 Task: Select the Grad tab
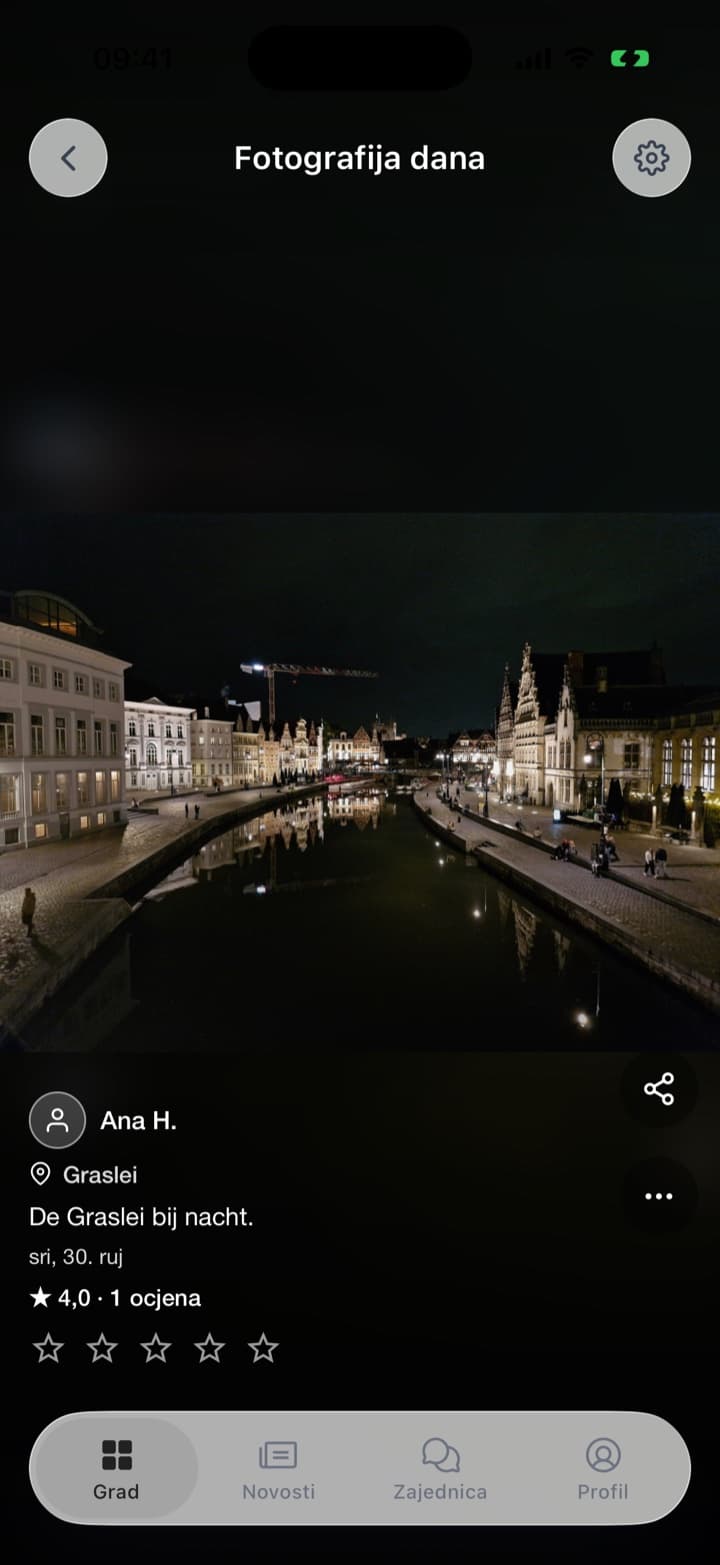coord(116,1469)
